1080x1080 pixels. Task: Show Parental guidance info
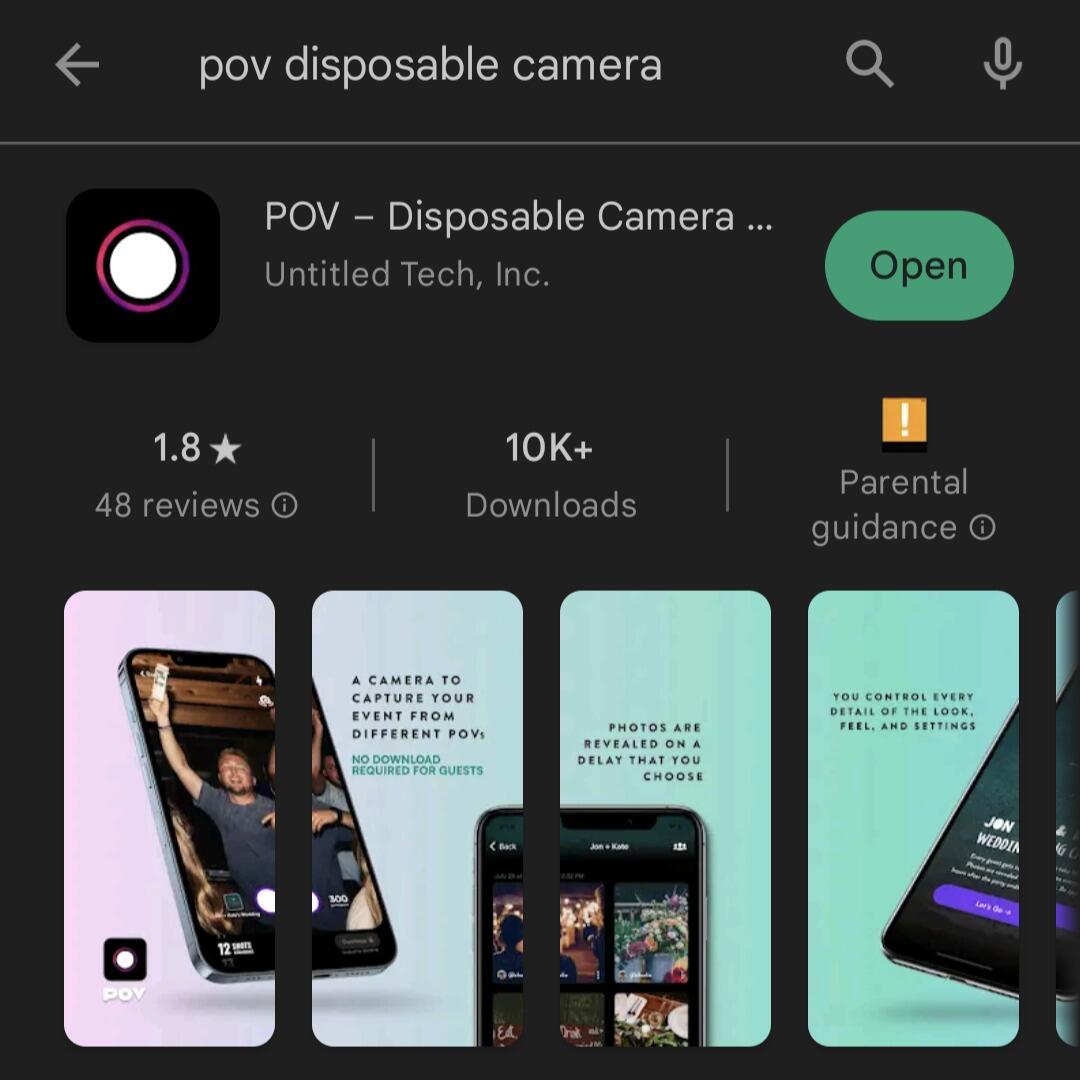tap(983, 527)
